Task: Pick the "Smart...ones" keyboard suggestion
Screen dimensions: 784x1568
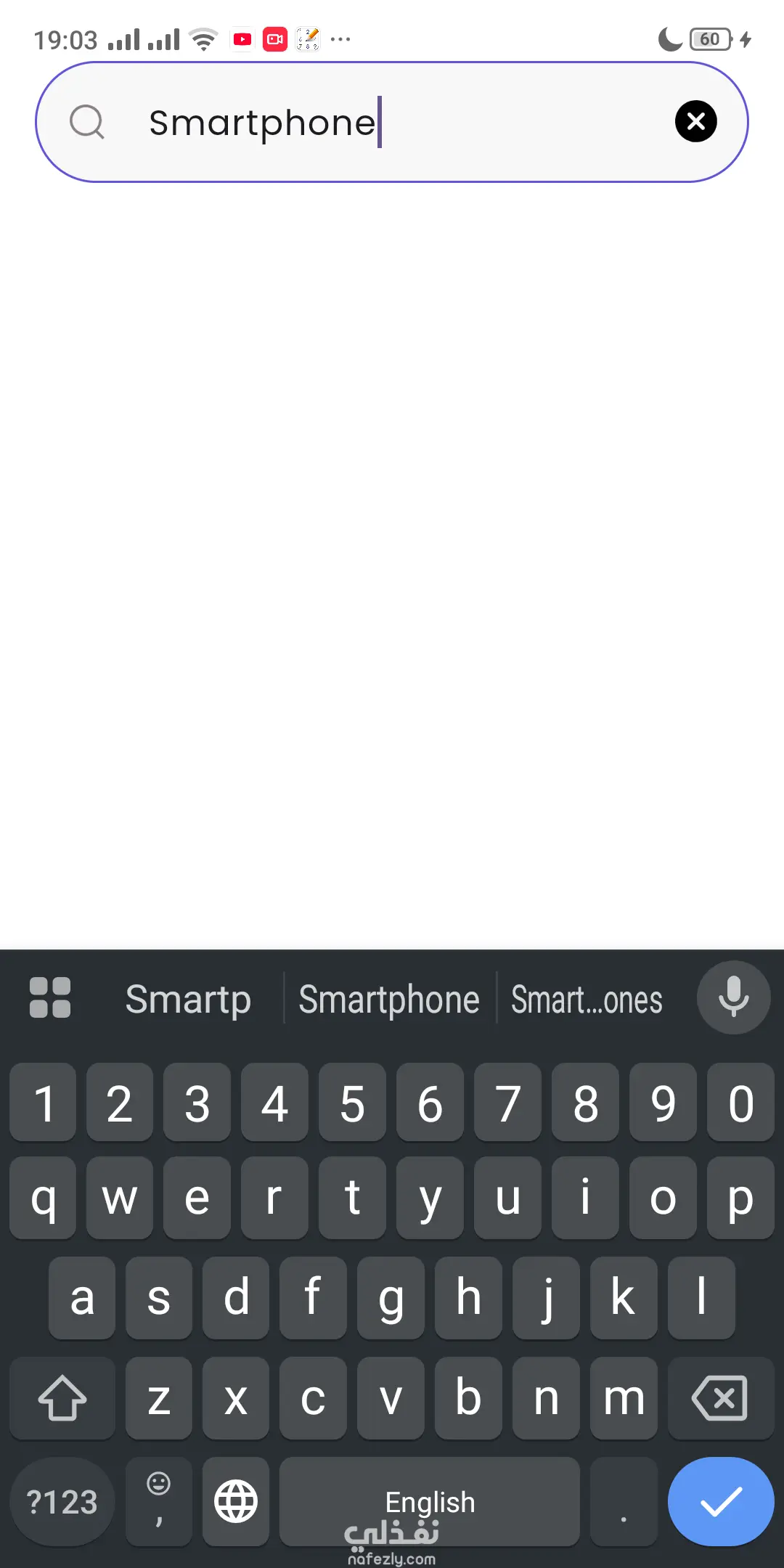Action: (587, 1000)
